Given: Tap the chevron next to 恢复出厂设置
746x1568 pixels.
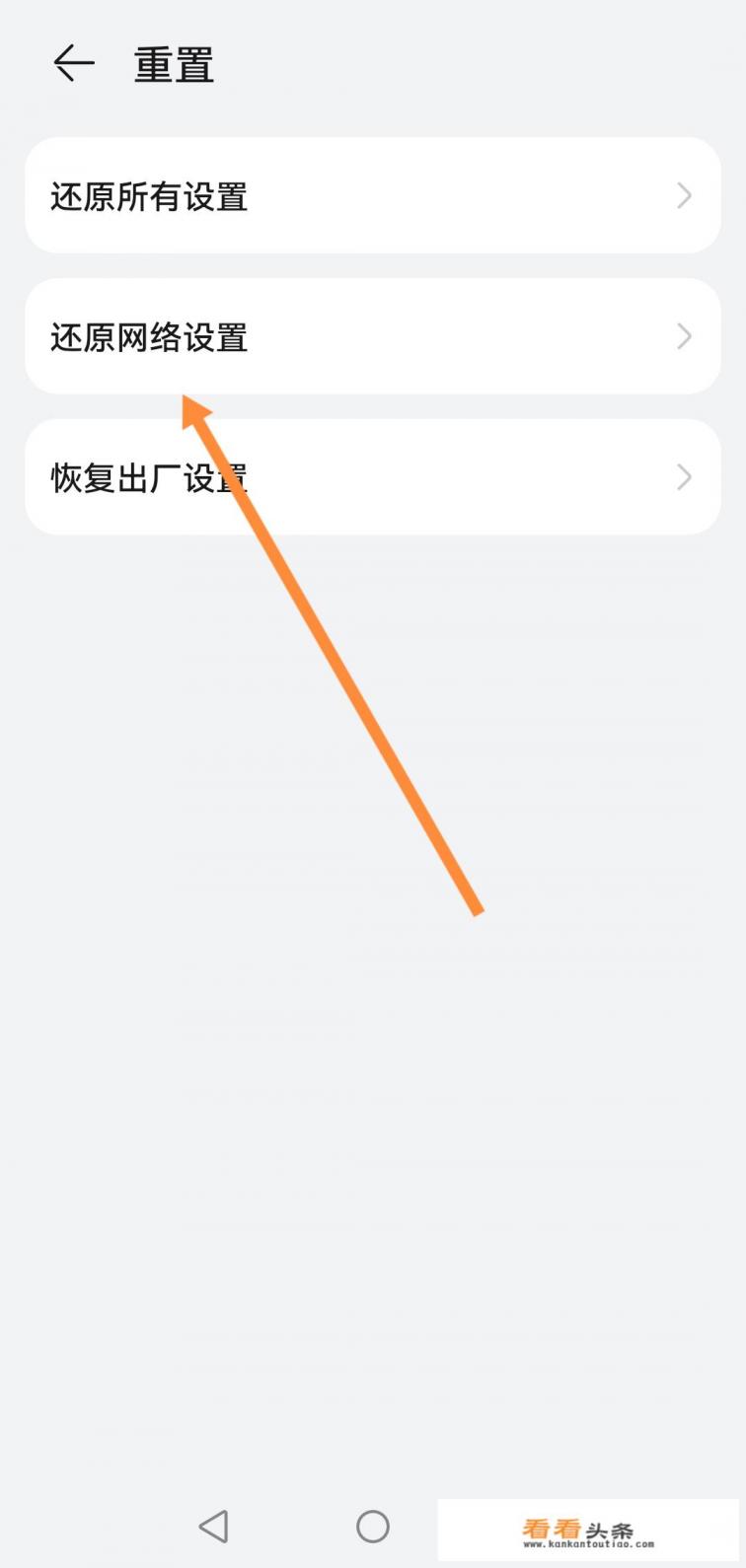Looking at the screenshot, I should (684, 476).
